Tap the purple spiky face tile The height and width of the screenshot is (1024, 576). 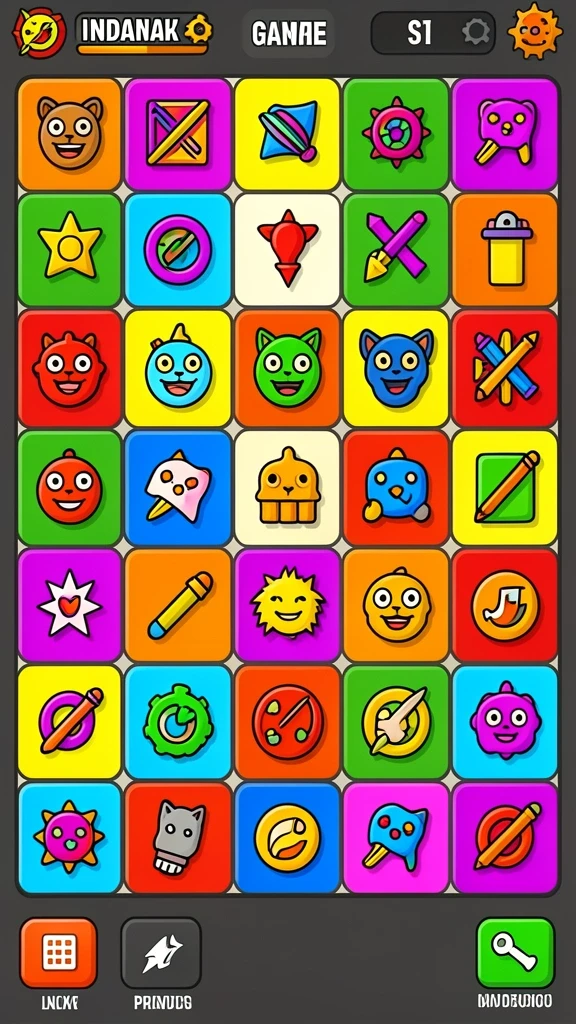coord(505,722)
